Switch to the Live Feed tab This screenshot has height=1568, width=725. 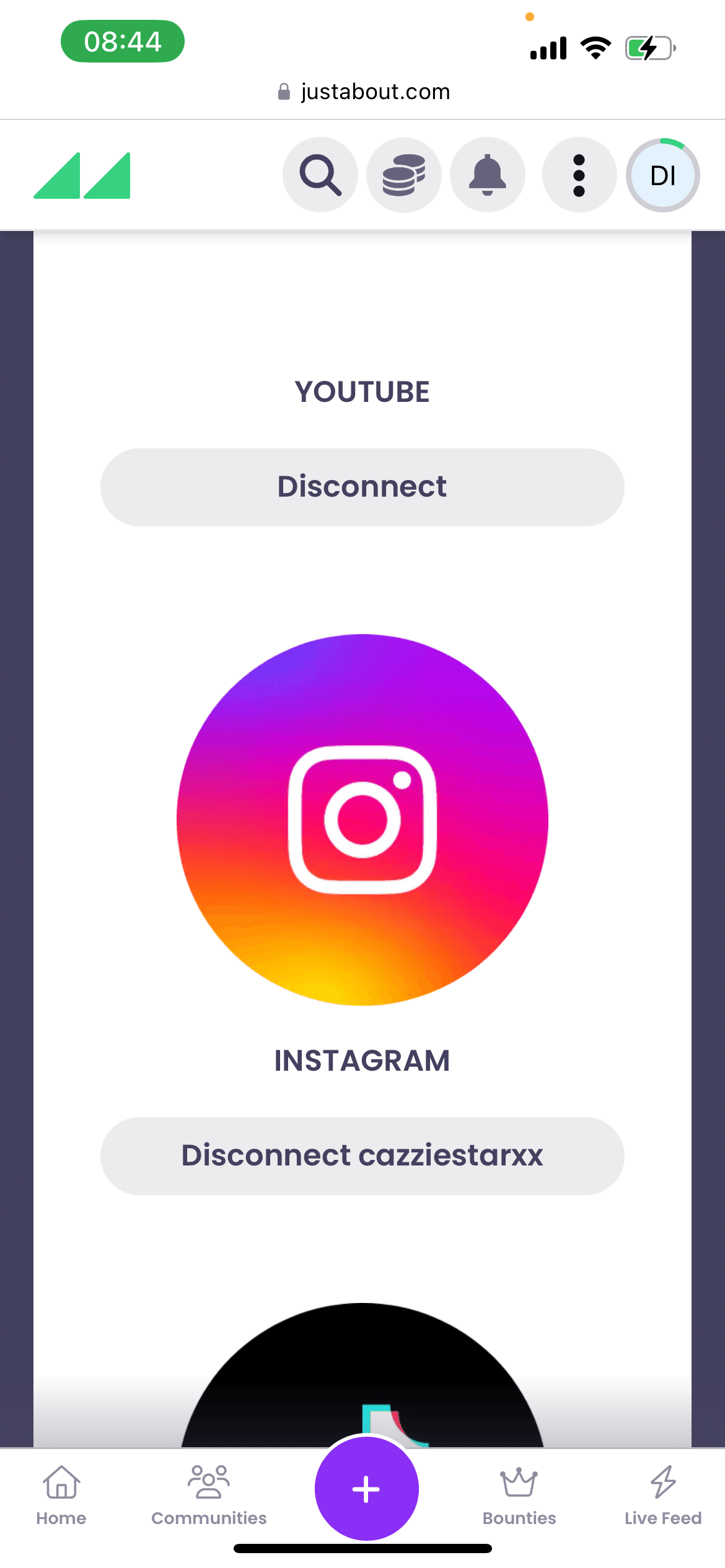663,1494
